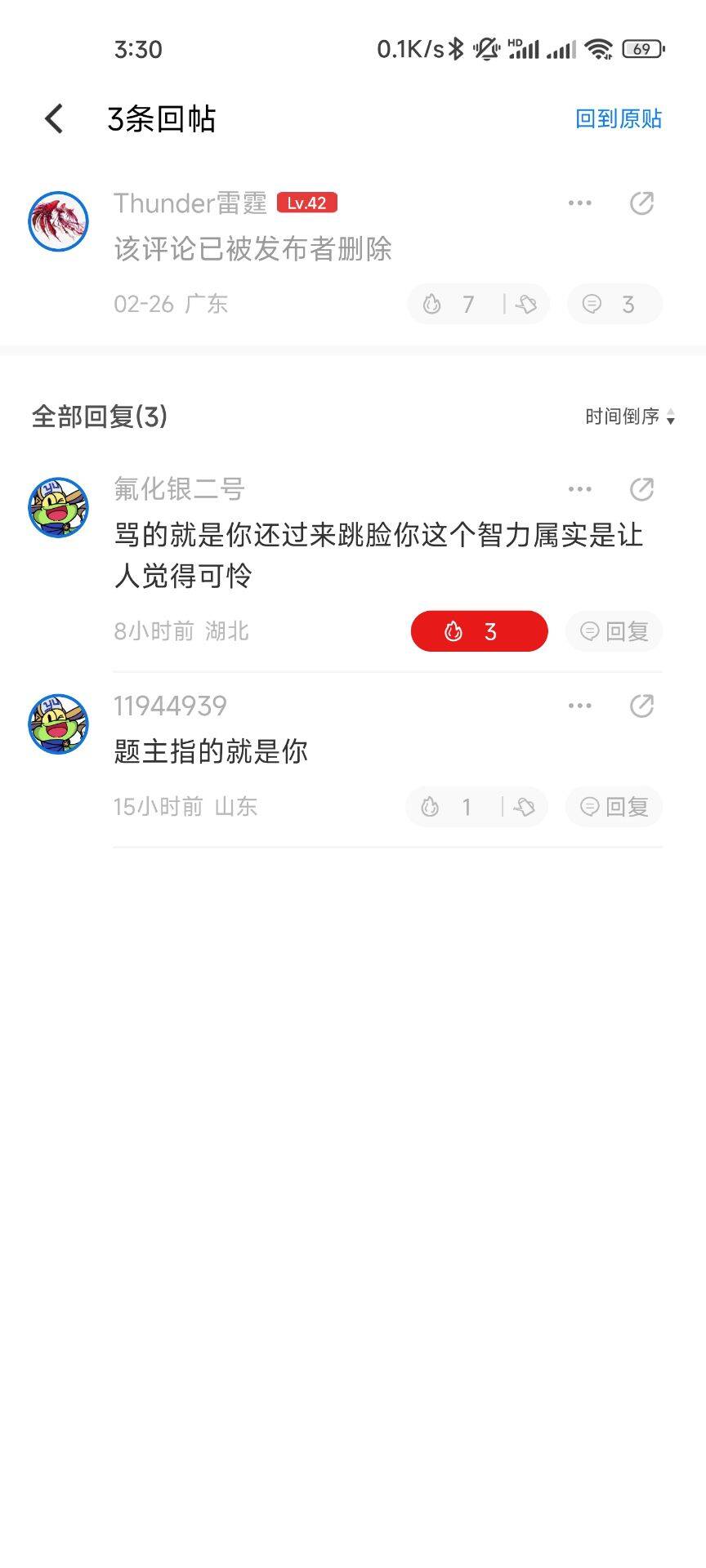
Task: Tap 回到原贴 to return to the original post
Action: coord(618,119)
